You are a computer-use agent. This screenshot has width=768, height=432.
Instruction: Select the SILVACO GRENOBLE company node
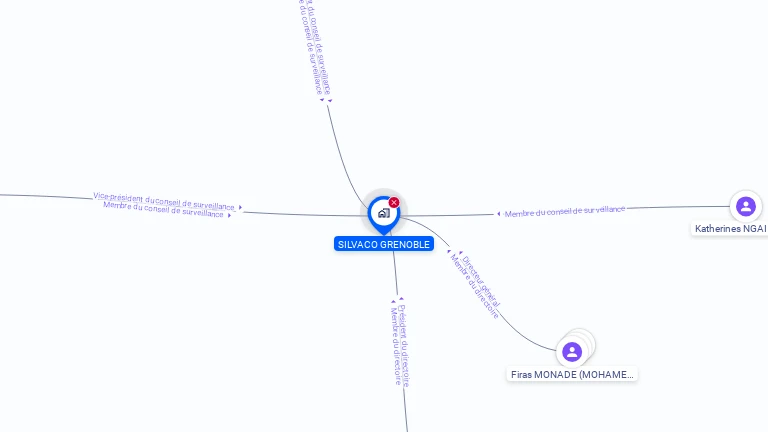[x=383, y=213]
